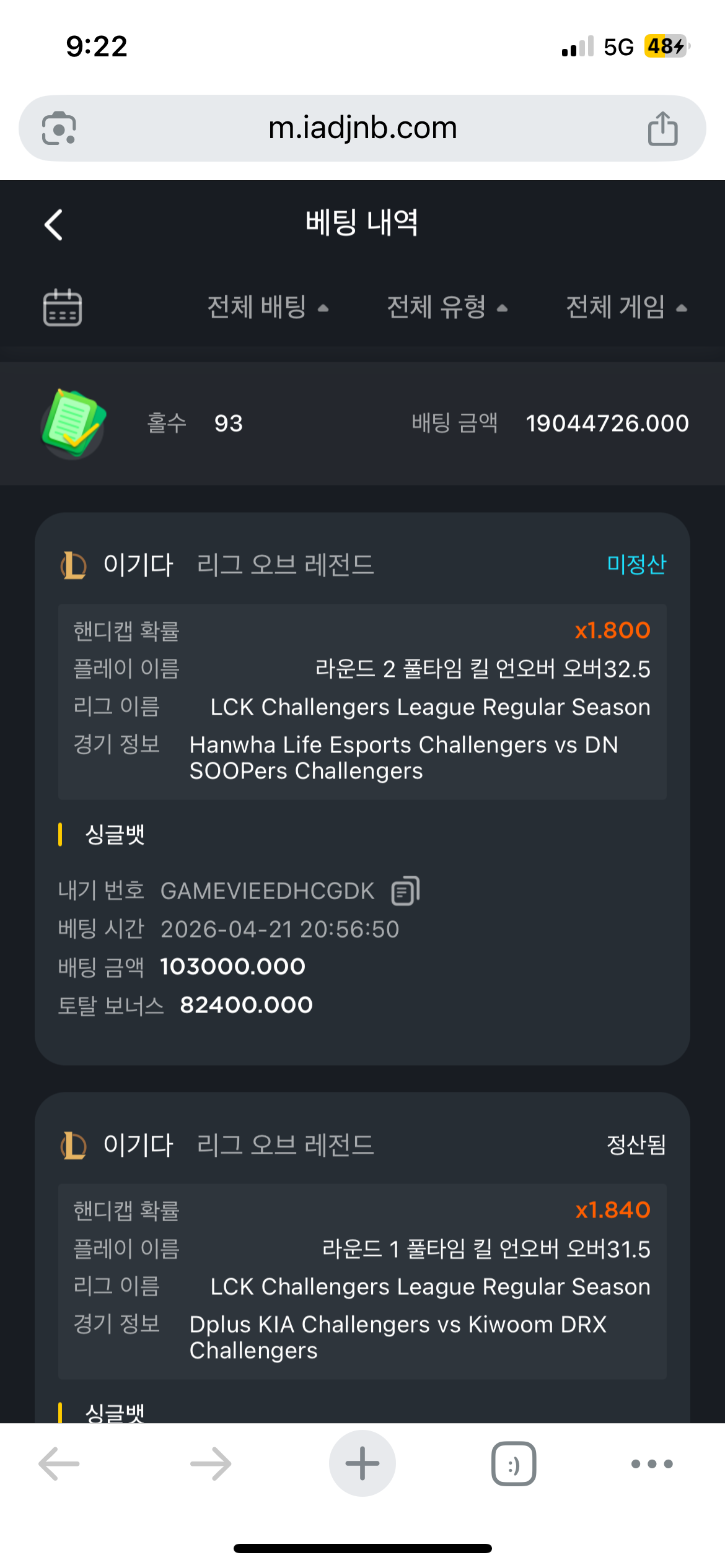
Task: Share the page via the share icon
Action: click(662, 128)
